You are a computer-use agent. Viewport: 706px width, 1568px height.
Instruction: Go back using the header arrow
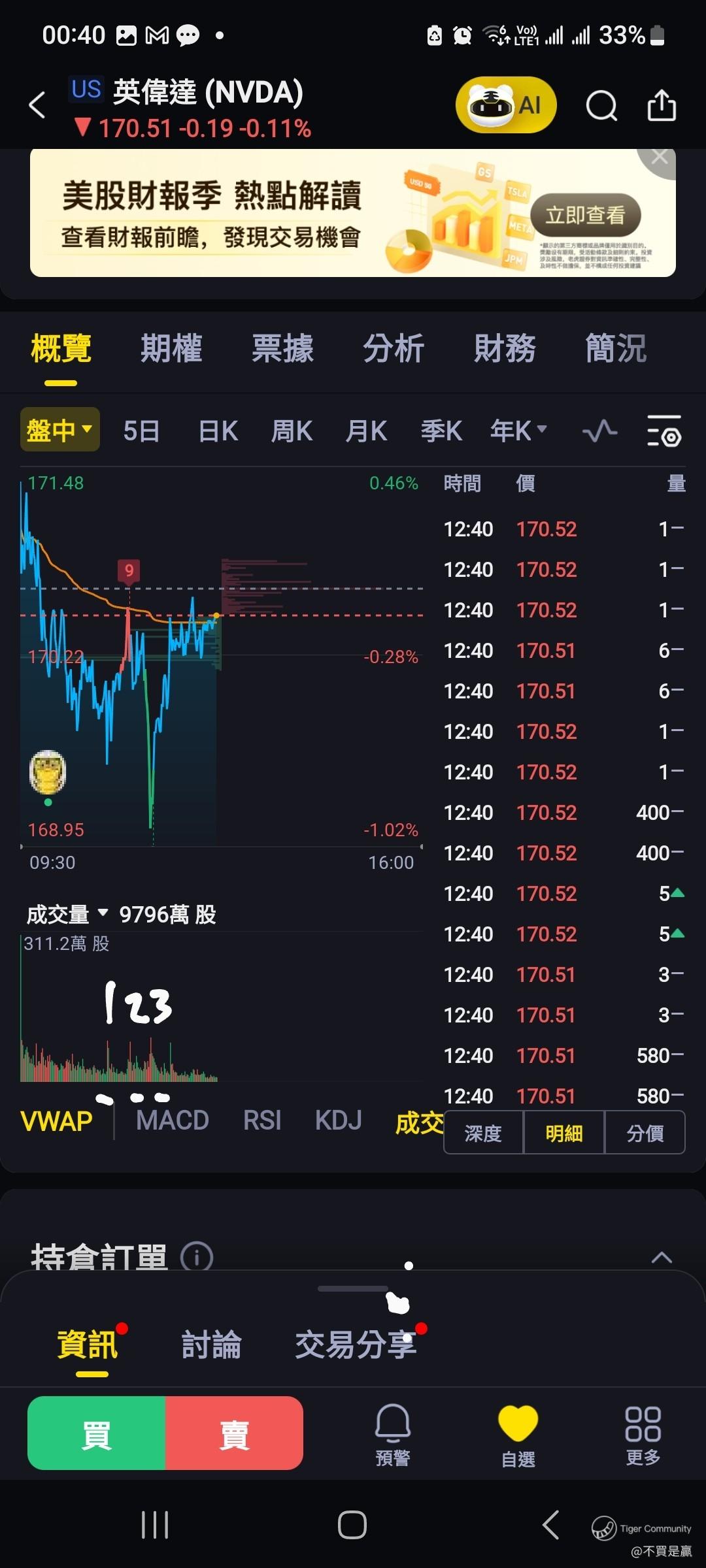tap(37, 105)
